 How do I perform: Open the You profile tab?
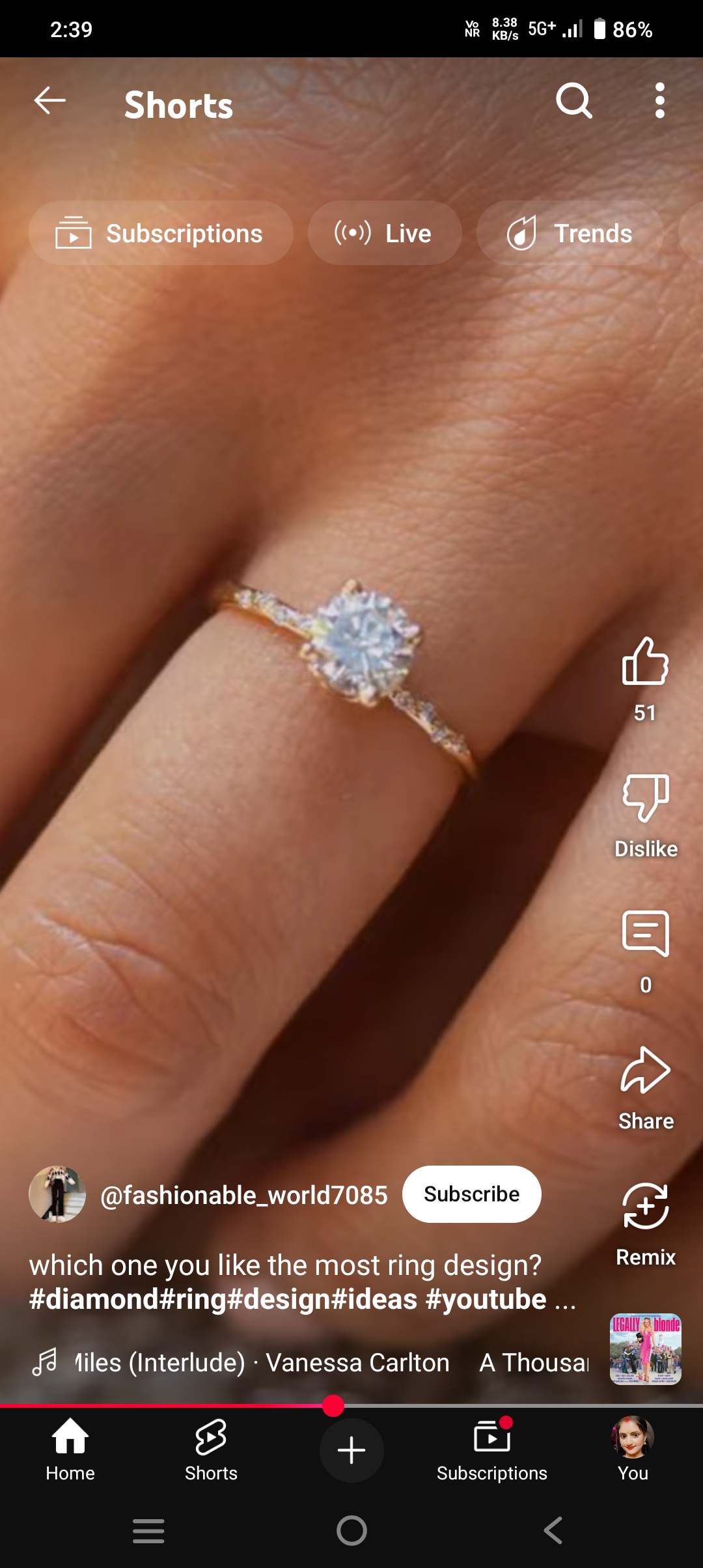click(633, 1449)
